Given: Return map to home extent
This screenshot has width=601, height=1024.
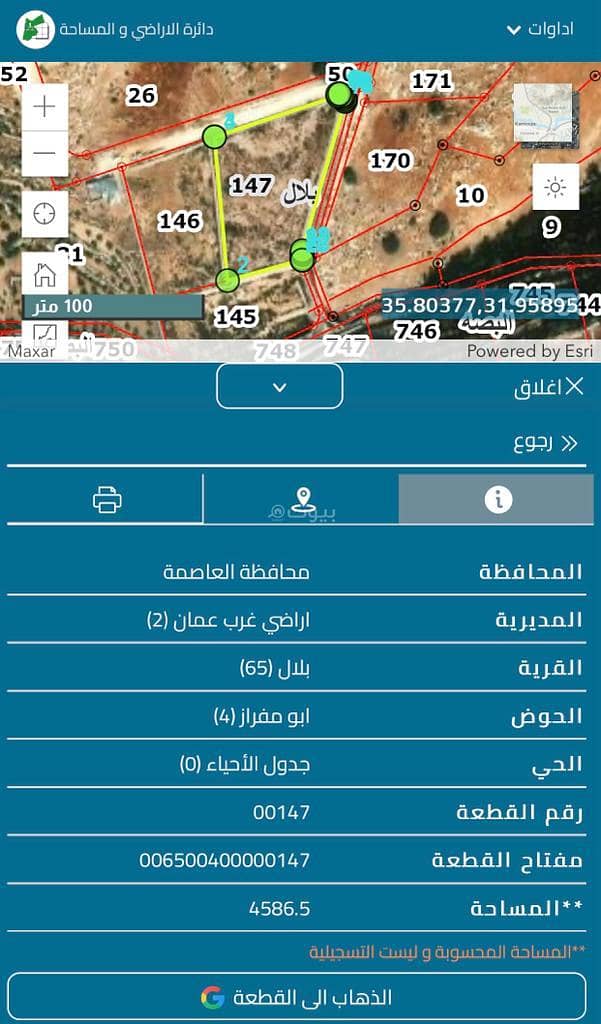Looking at the screenshot, I should point(45,273).
